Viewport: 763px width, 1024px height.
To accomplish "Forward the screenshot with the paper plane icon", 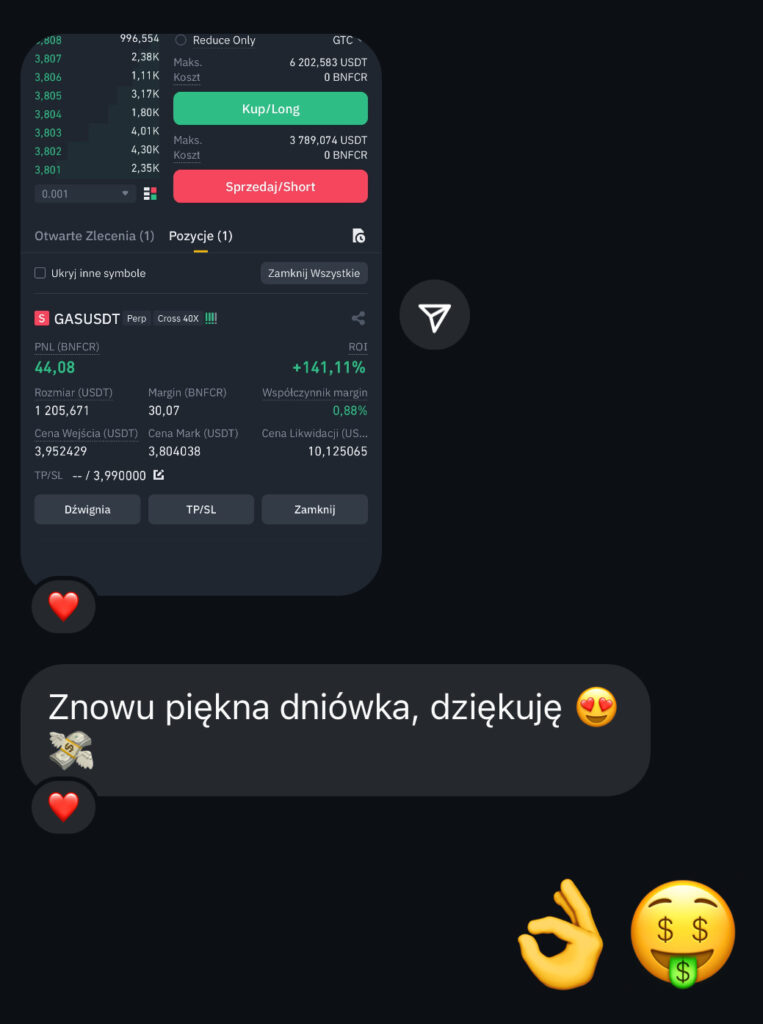I will click(434, 315).
